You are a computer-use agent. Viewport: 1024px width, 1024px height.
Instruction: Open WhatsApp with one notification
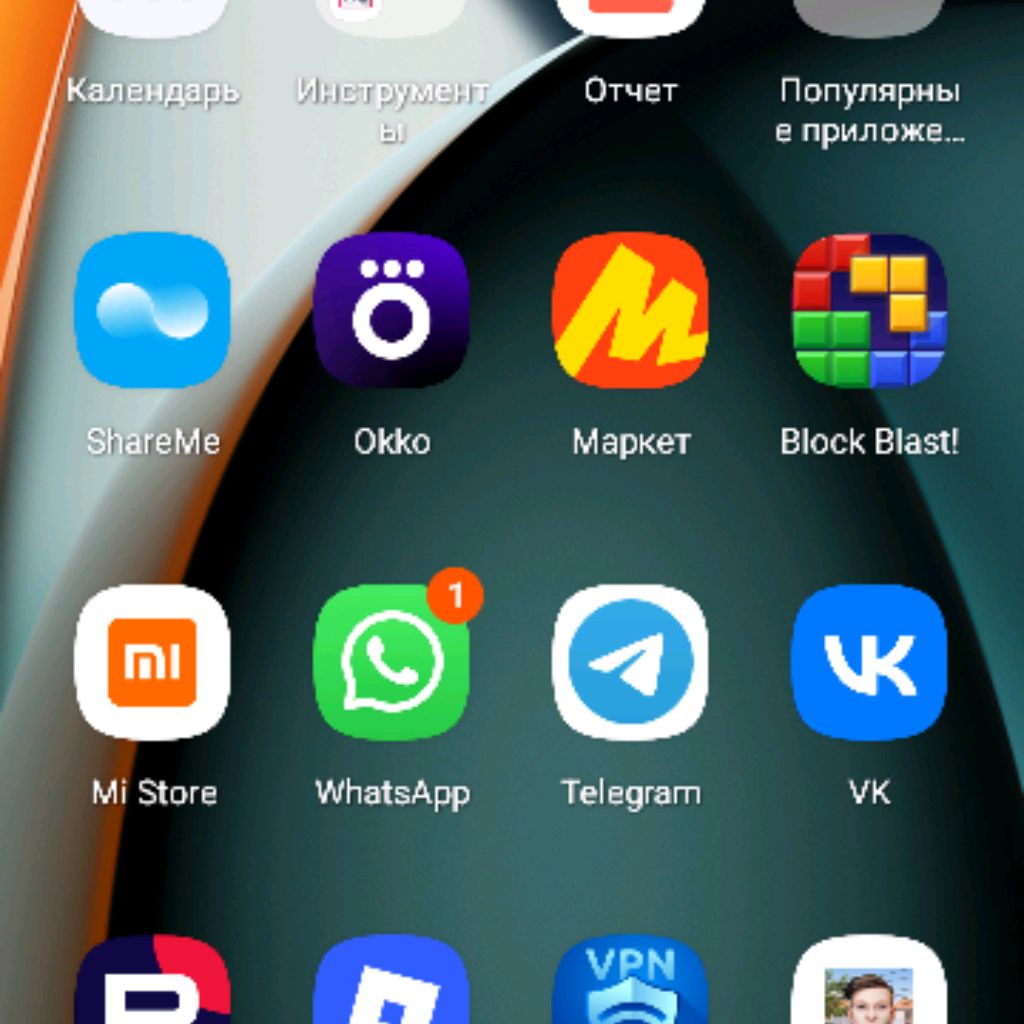tap(391, 662)
